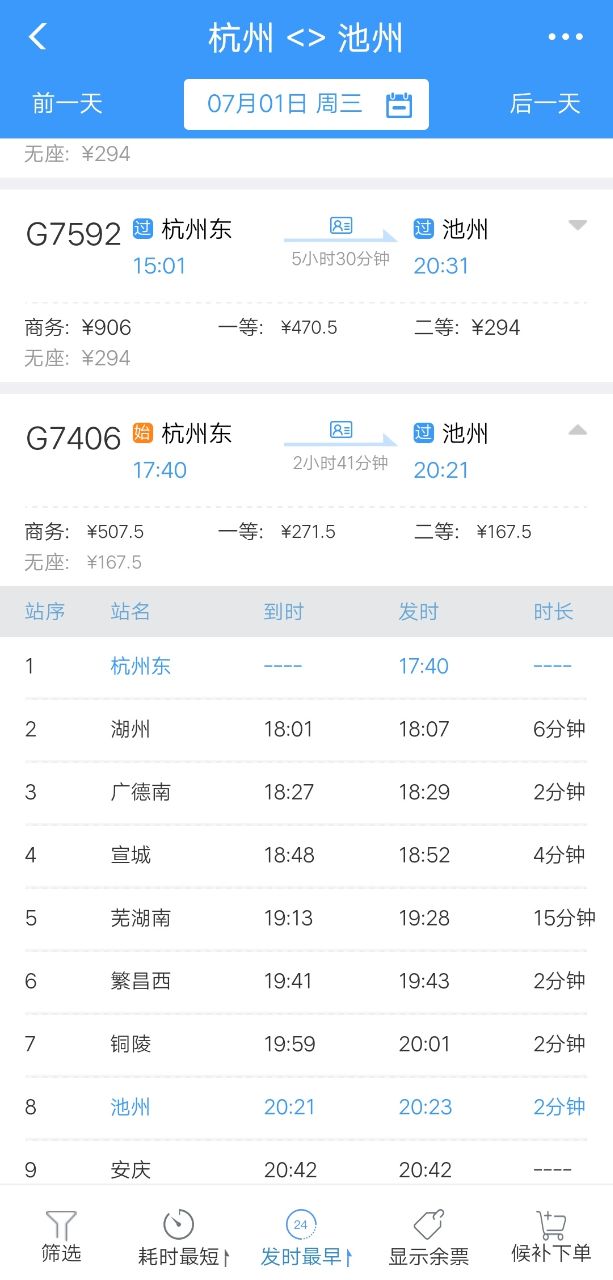Go to next day 后一天
The width and height of the screenshot is (613, 1280).
click(545, 103)
